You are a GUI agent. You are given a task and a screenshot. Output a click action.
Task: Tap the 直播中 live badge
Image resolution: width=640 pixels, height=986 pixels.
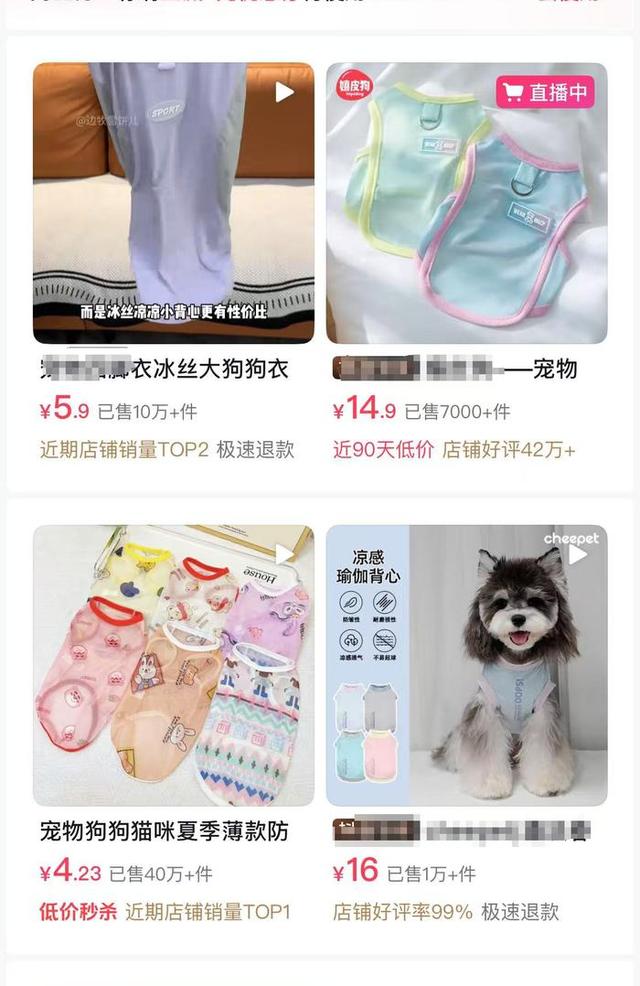pos(545,93)
